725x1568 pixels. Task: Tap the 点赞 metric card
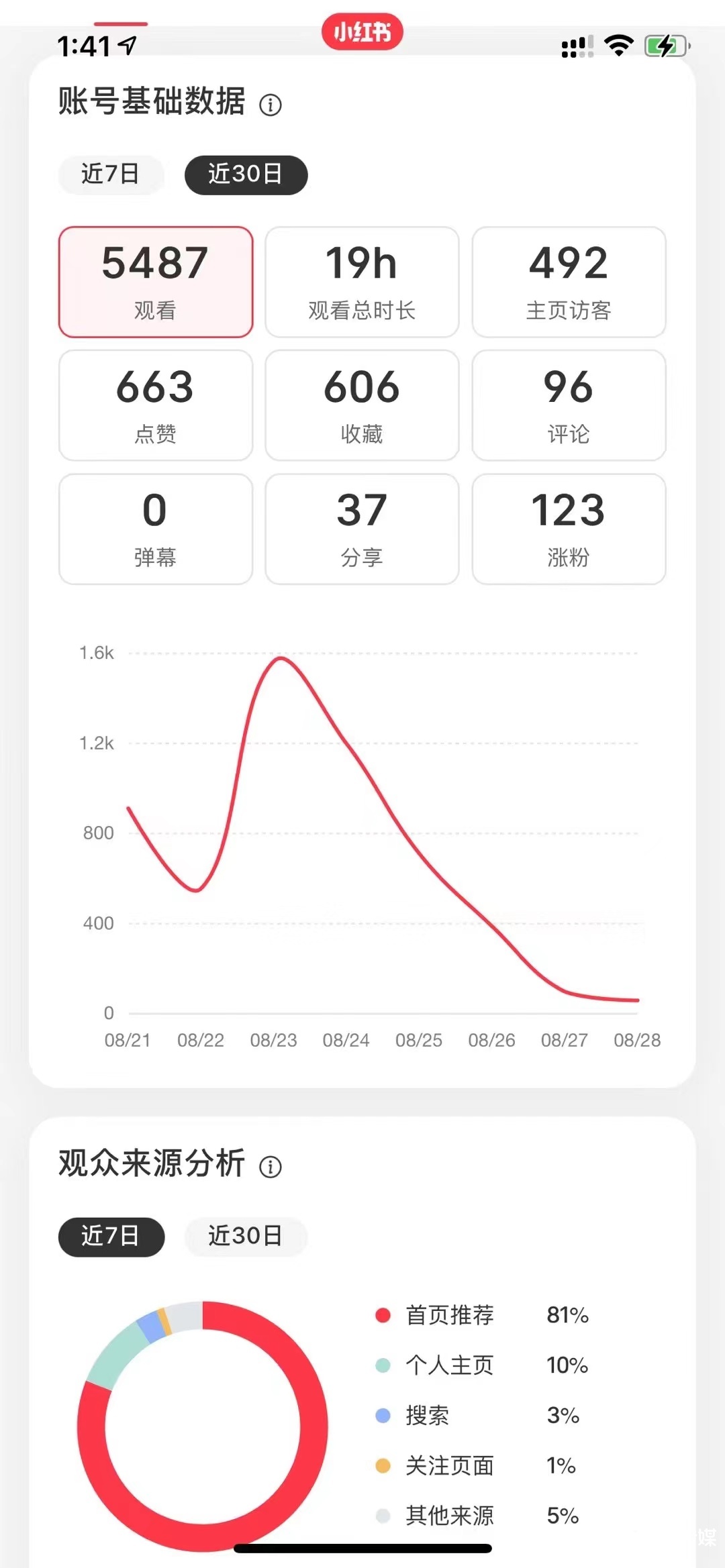156,405
